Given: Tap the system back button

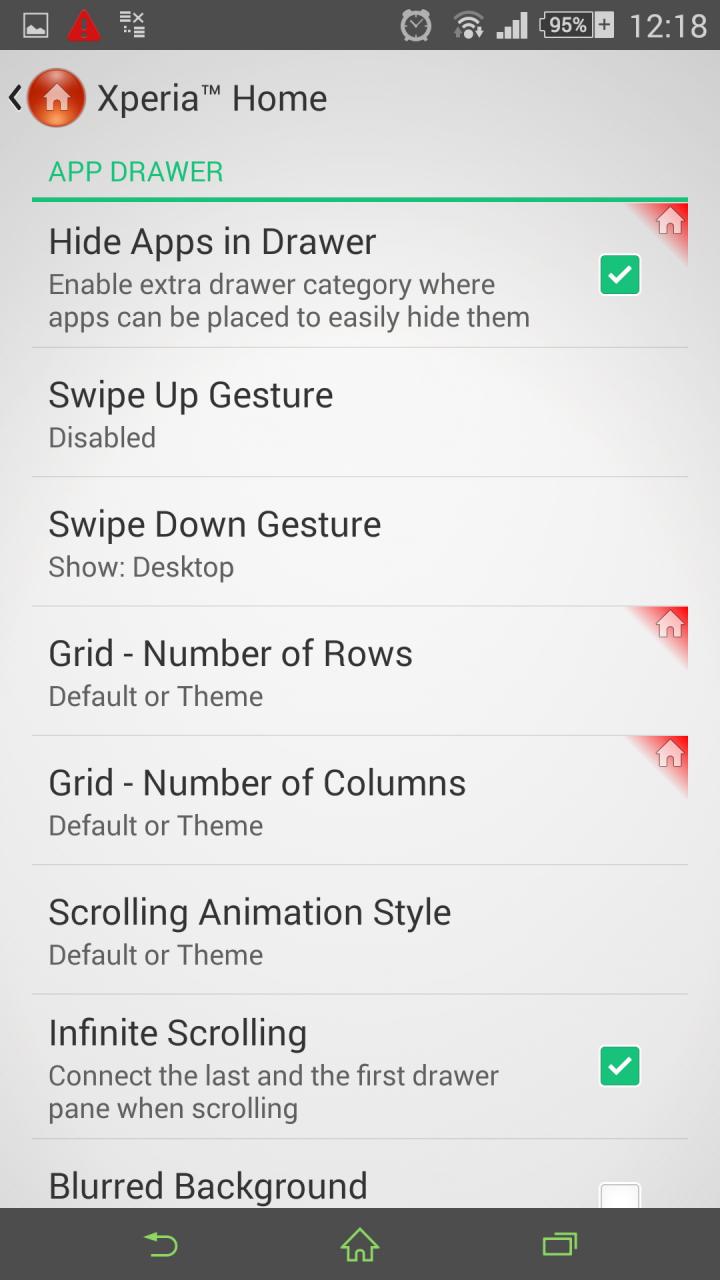Looking at the screenshot, I should [x=160, y=1244].
